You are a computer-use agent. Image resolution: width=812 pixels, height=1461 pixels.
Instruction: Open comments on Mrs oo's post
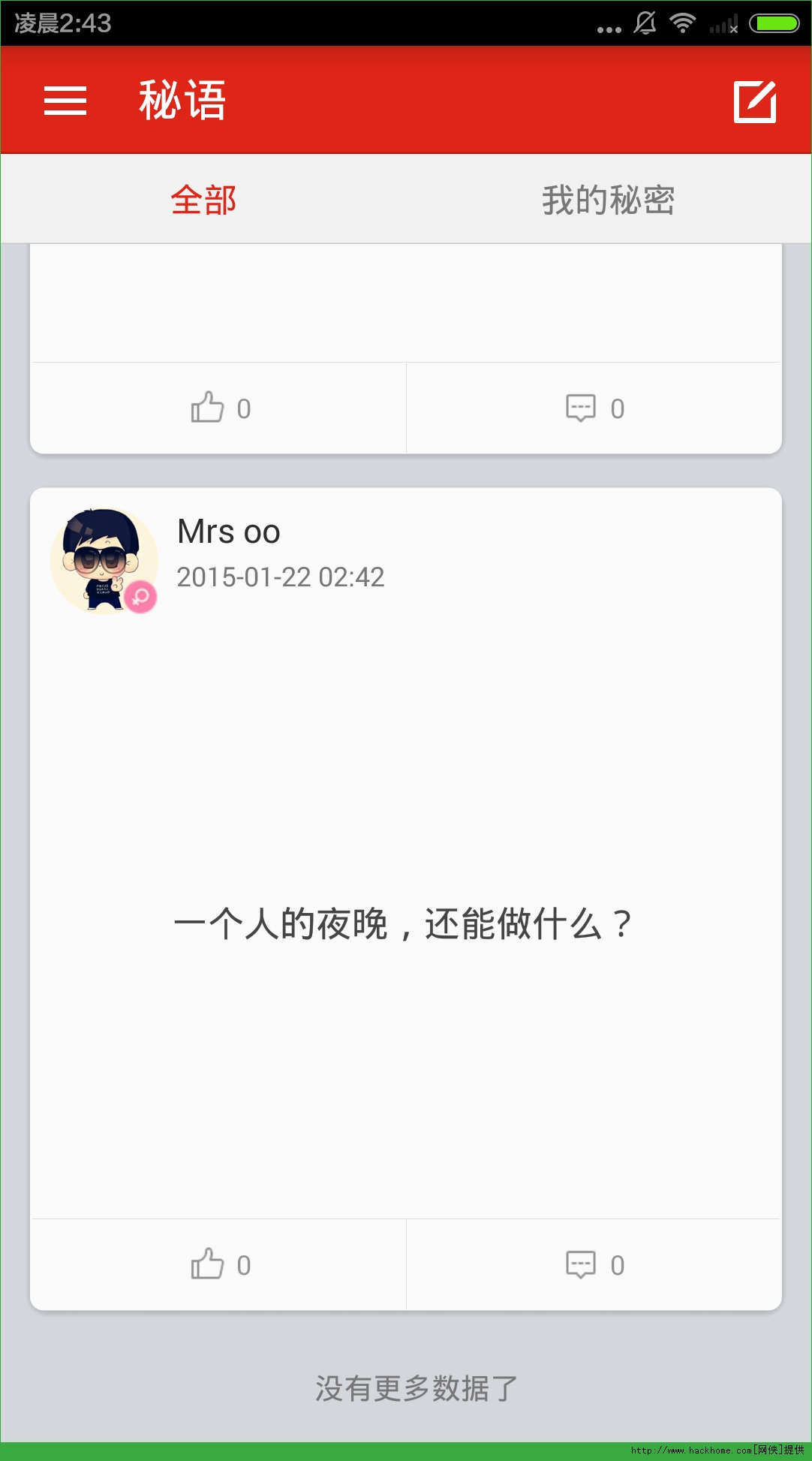pos(594,1265)
